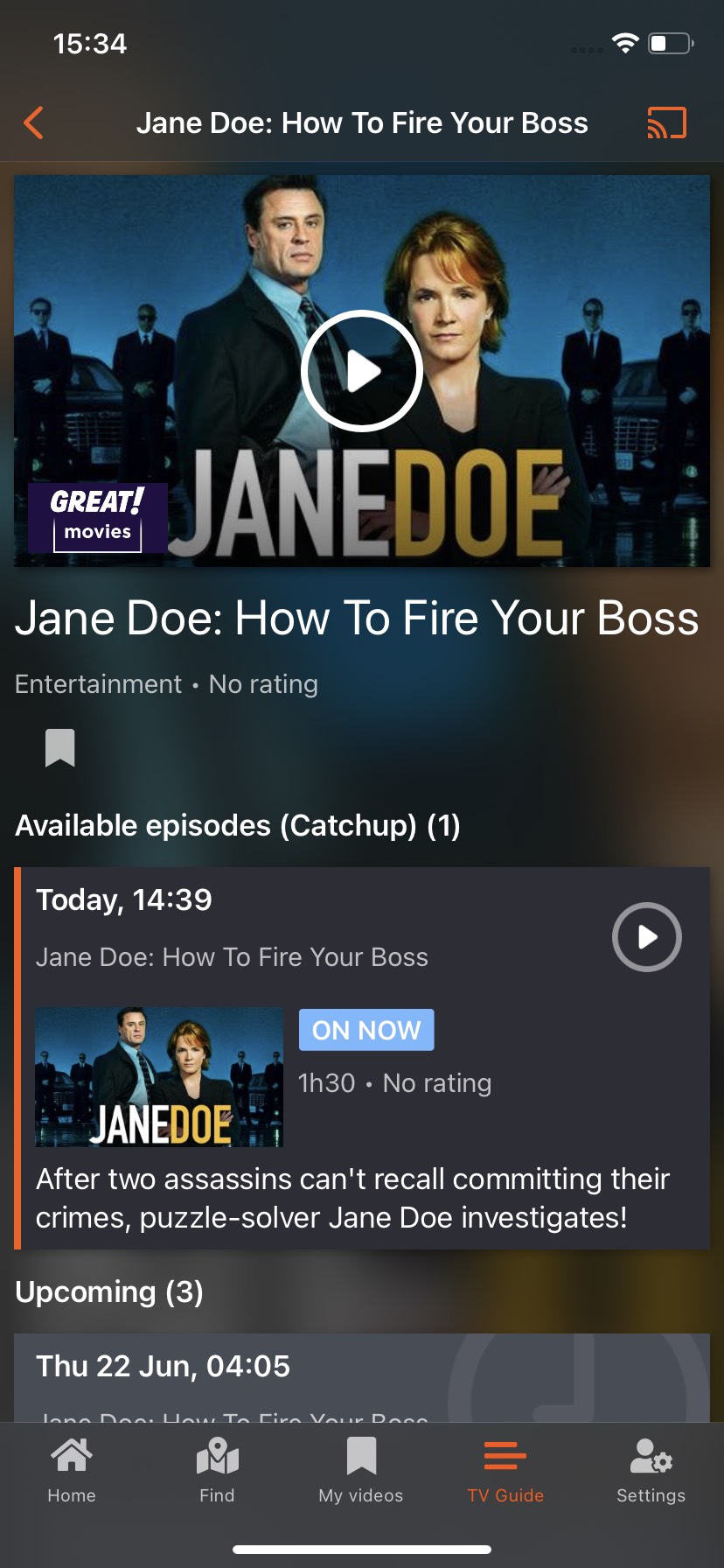Open the cast to device icon
This screenshot has width=724, height=1568.
tap(666, 122)
